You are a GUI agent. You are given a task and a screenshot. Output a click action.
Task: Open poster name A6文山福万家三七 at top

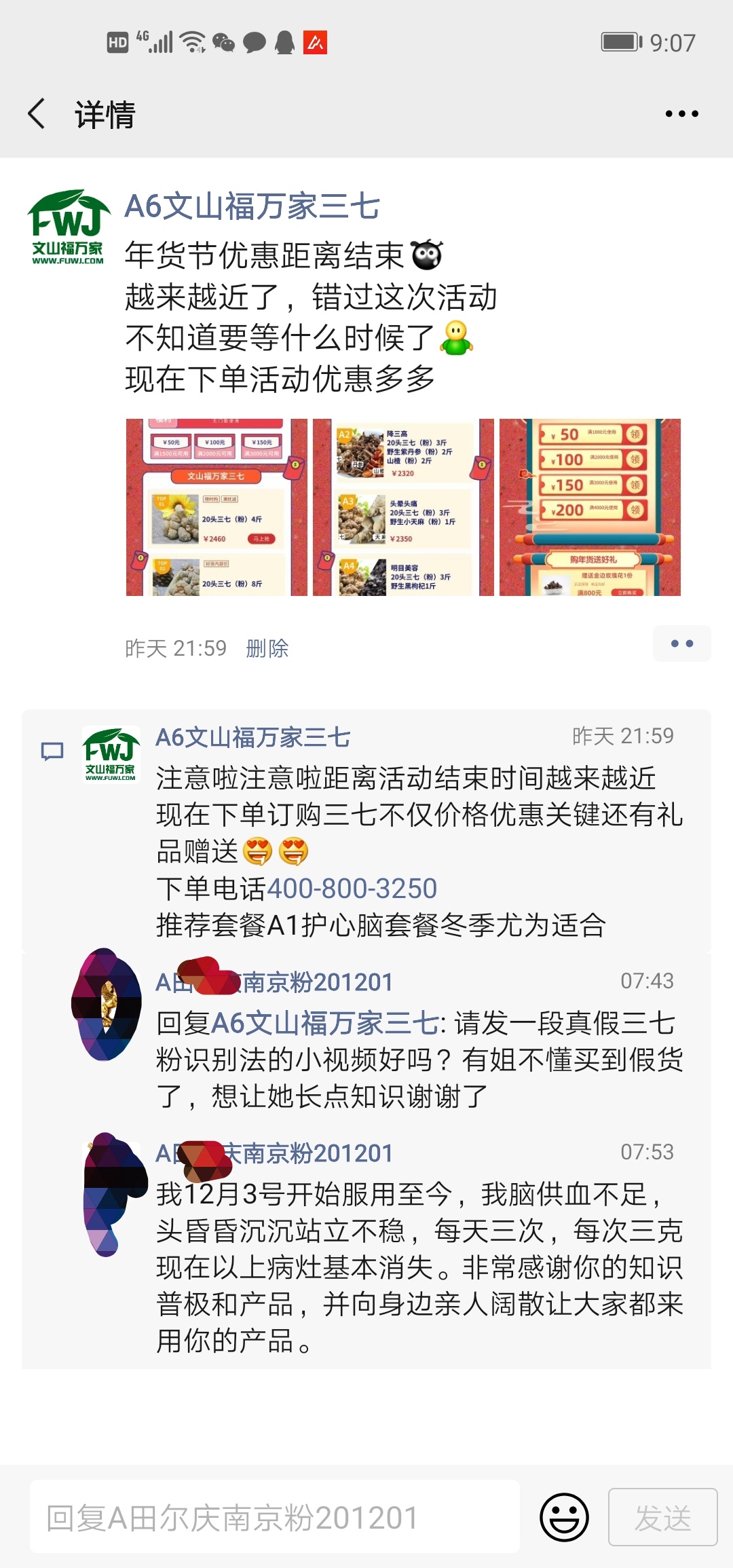pyautogui.click(x=252, y=206)
